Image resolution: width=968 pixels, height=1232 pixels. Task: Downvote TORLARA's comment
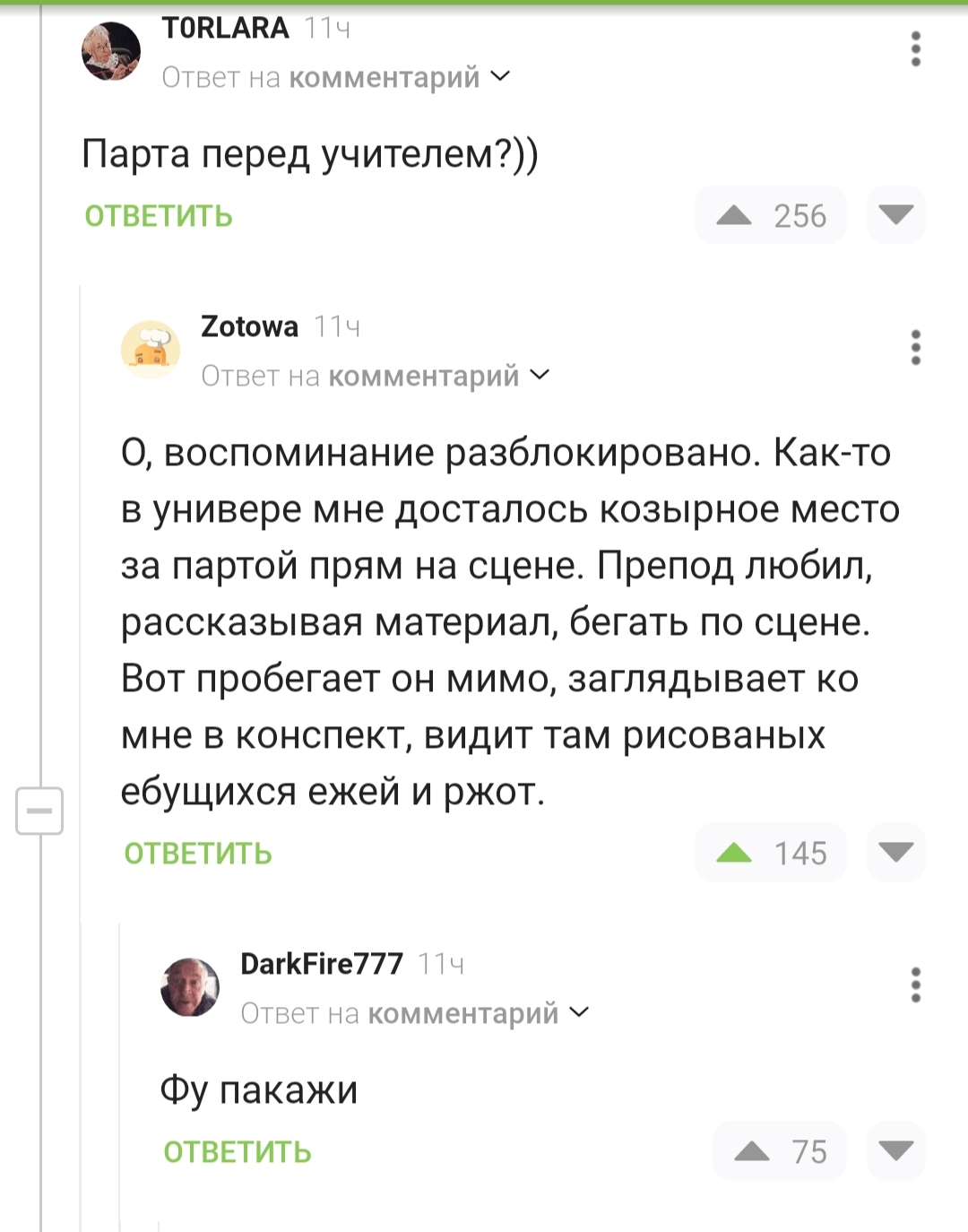click(x=895, y=215)
